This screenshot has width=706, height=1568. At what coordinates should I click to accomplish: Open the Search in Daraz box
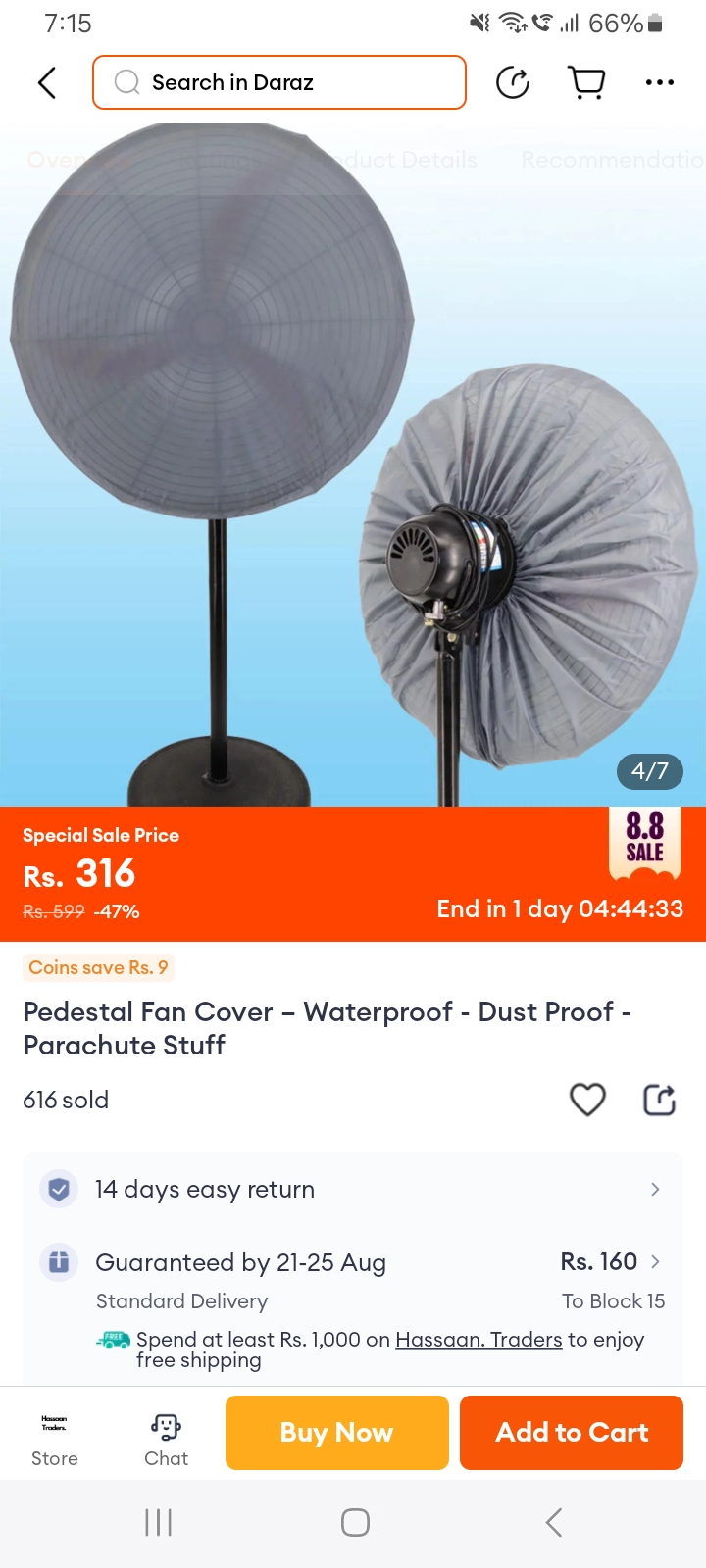(279, 82)
